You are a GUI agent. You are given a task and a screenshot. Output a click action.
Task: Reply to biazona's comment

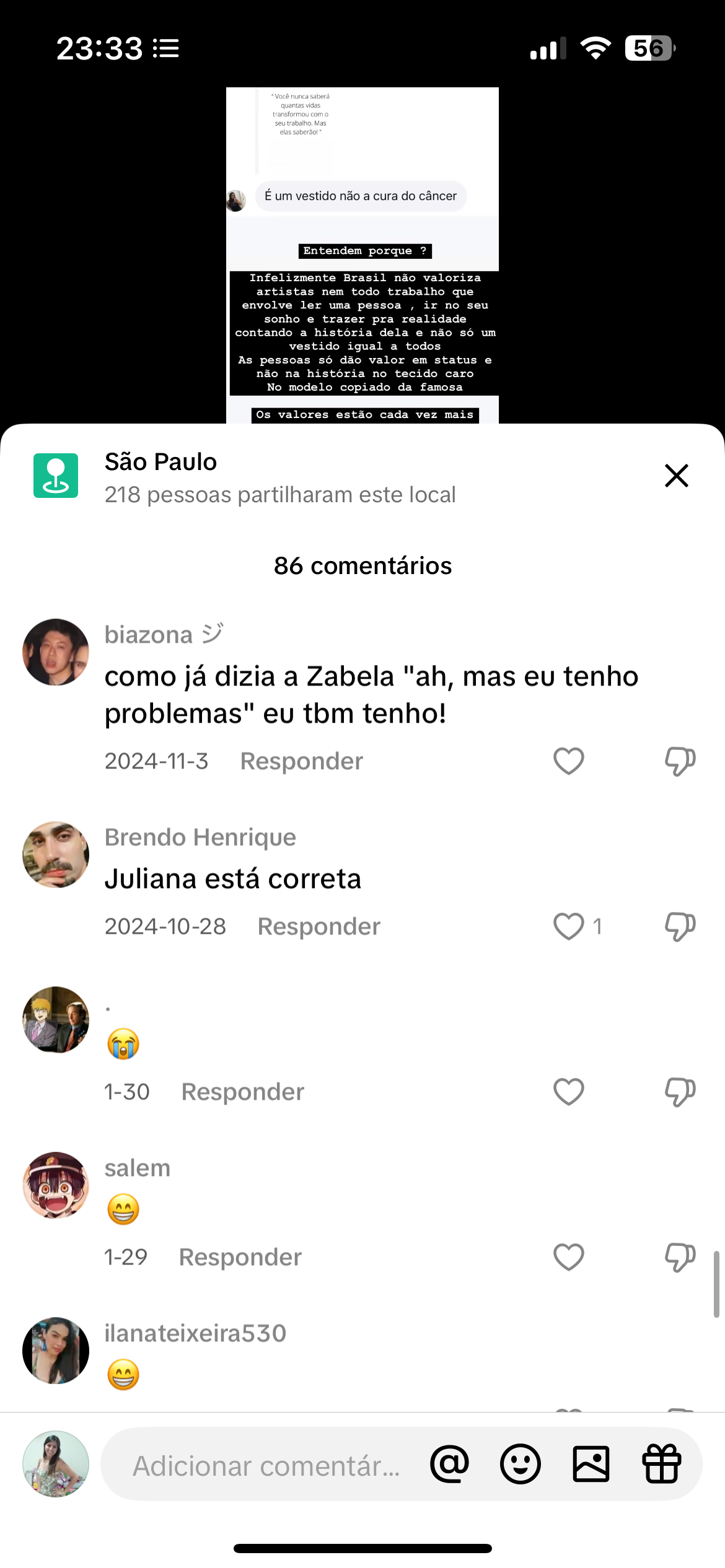301,761
